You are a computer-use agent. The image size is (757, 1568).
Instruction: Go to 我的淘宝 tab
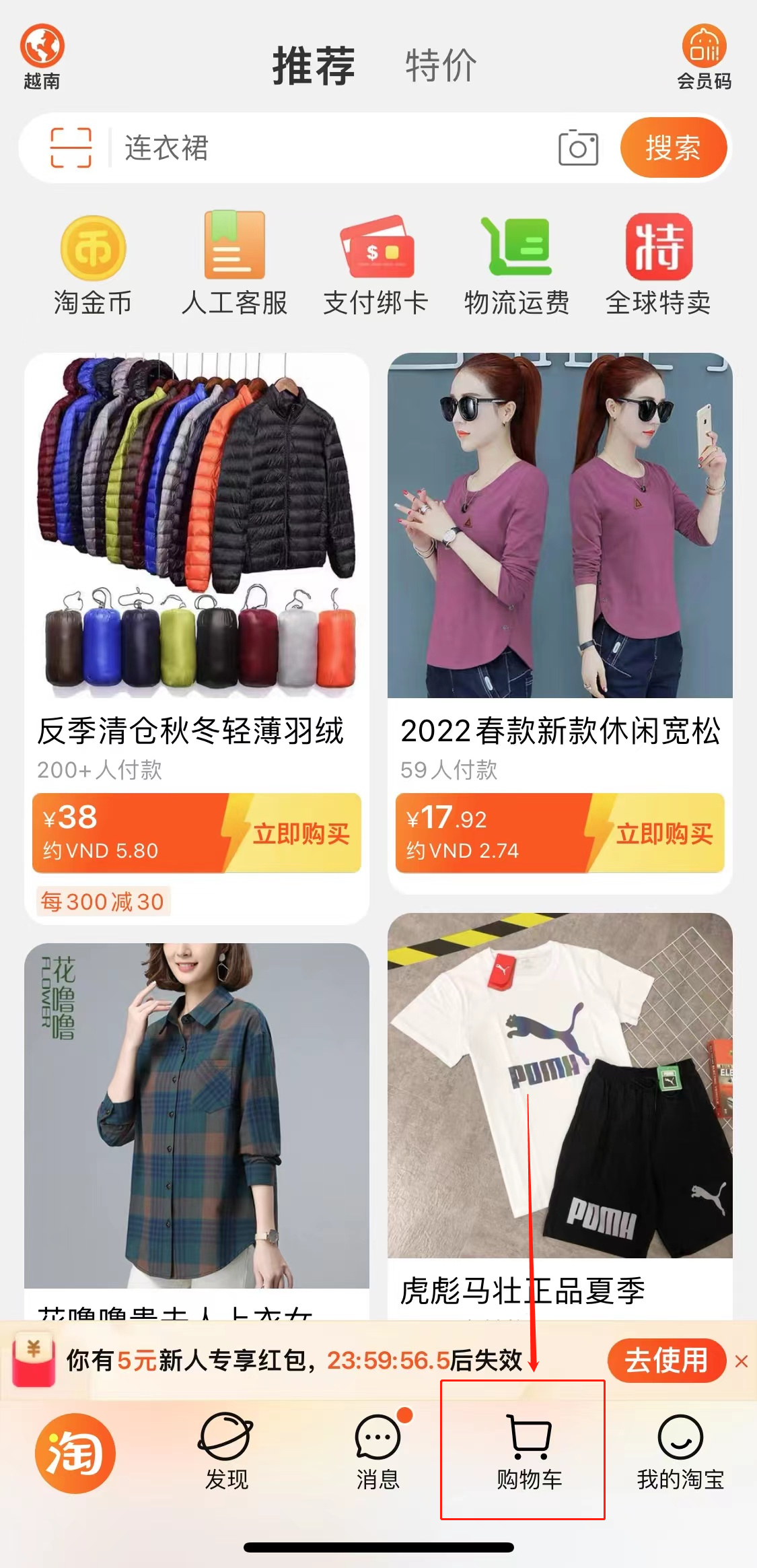point(680,1451)
